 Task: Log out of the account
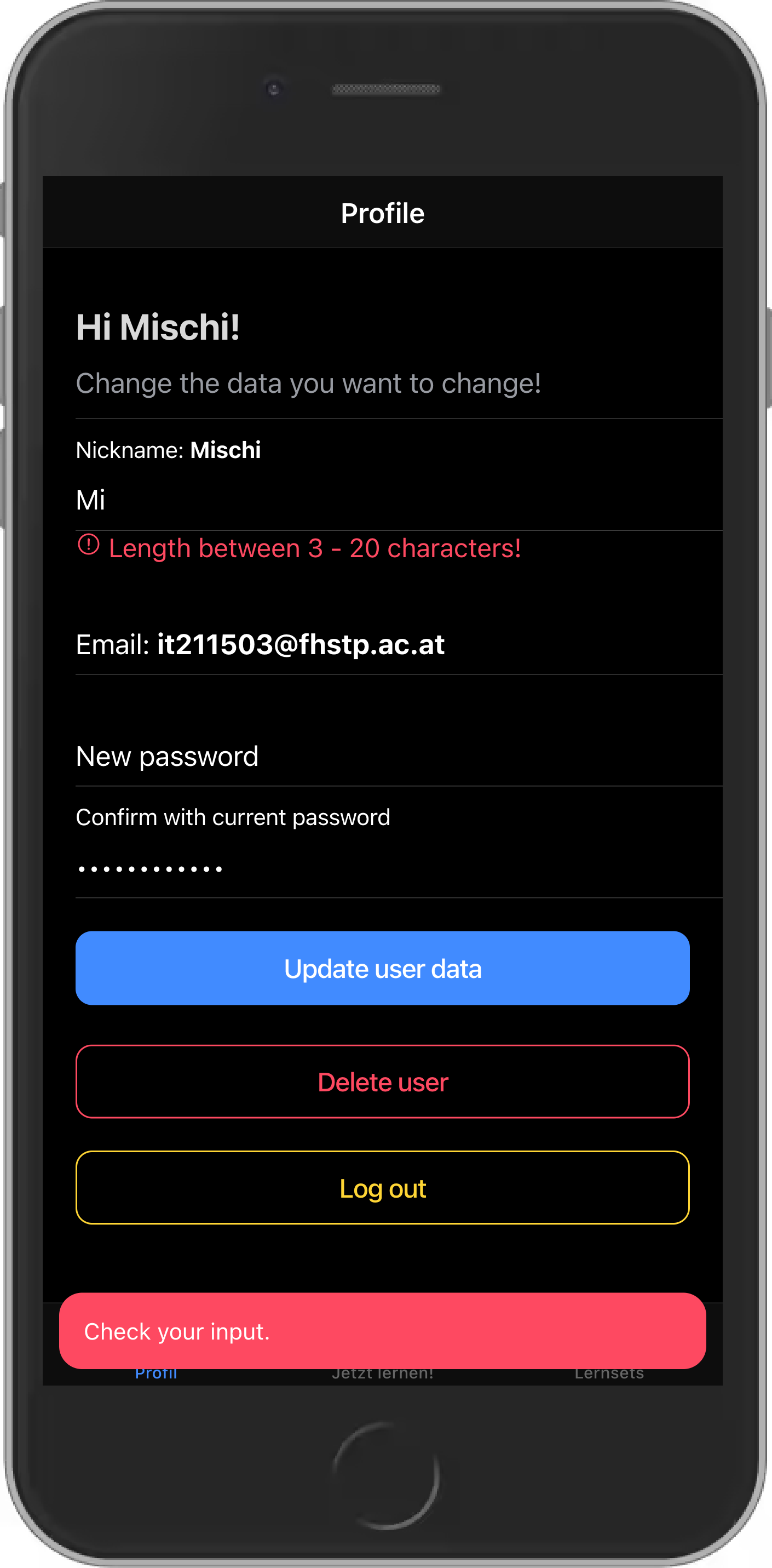pyautogui.click(x=382, y=1188)
